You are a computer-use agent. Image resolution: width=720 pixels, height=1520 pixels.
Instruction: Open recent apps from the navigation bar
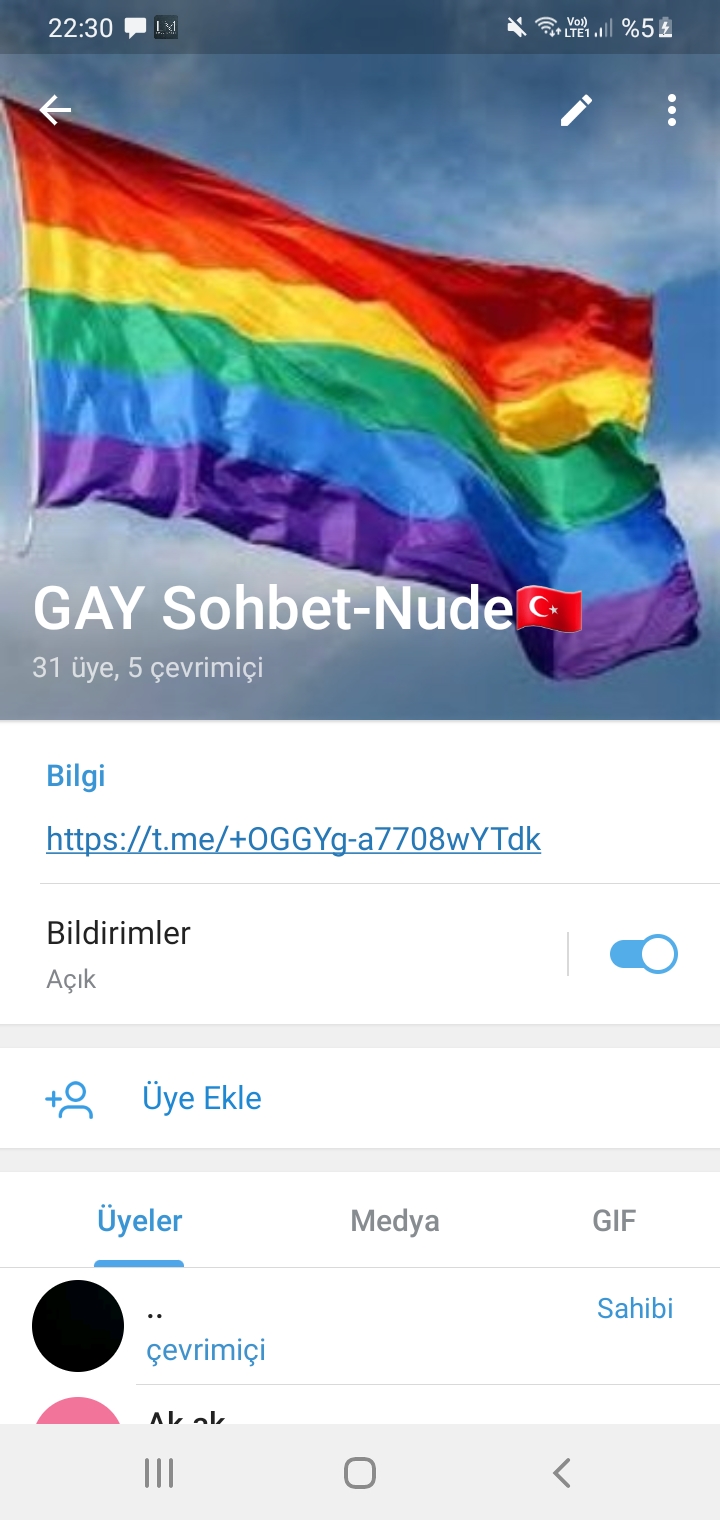click(158, 1473)
